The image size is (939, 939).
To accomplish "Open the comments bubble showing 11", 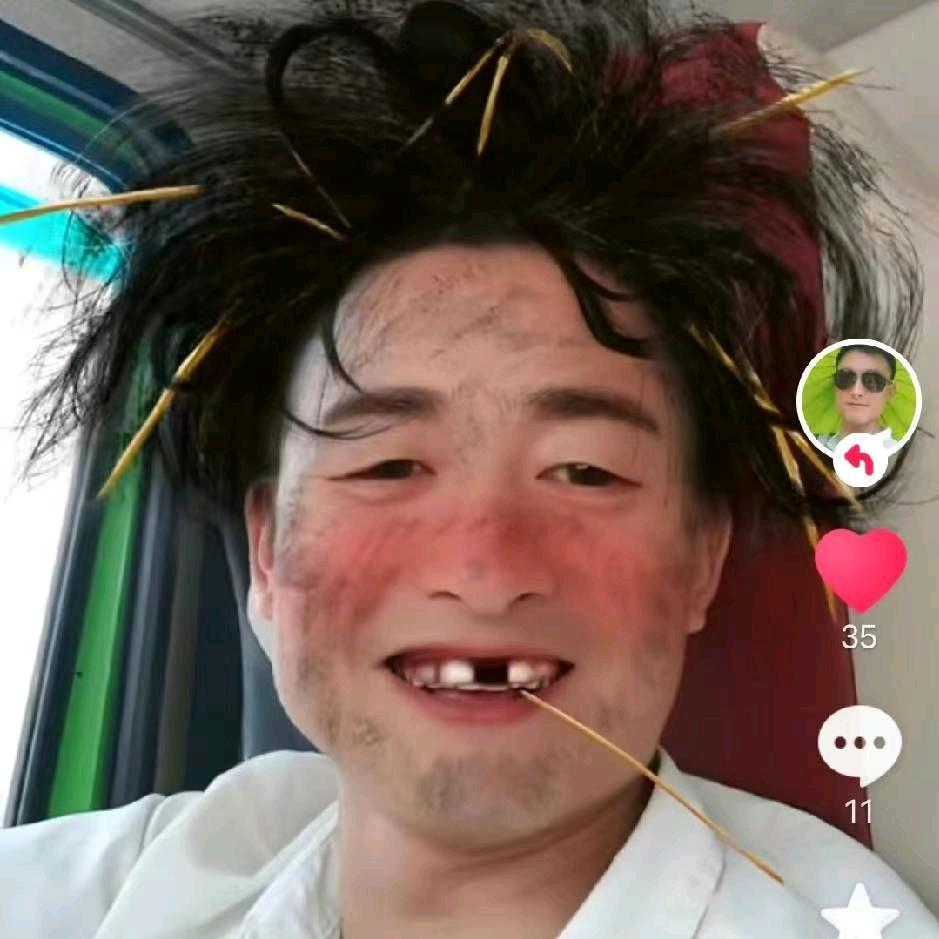I will [859, 745].
